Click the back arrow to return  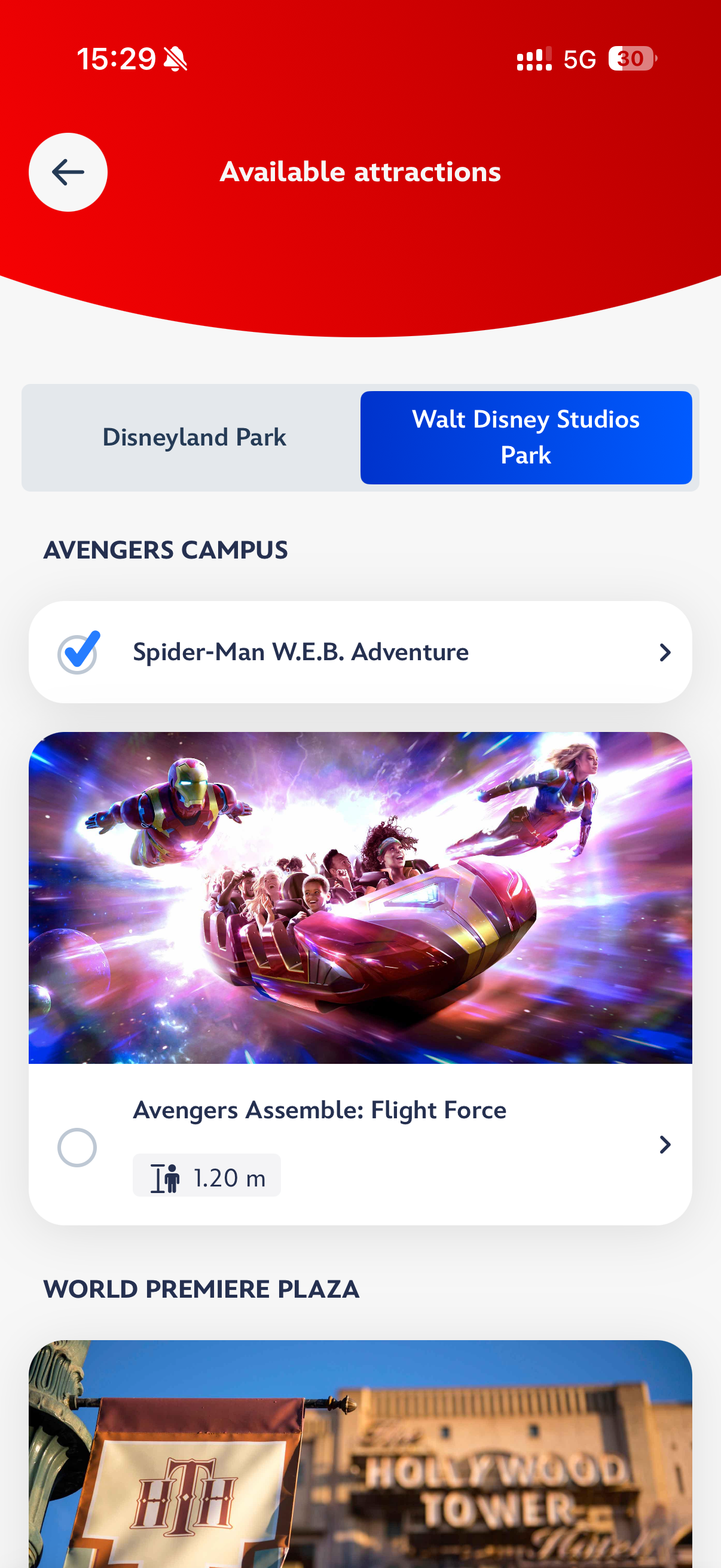(x=68, y=172)
